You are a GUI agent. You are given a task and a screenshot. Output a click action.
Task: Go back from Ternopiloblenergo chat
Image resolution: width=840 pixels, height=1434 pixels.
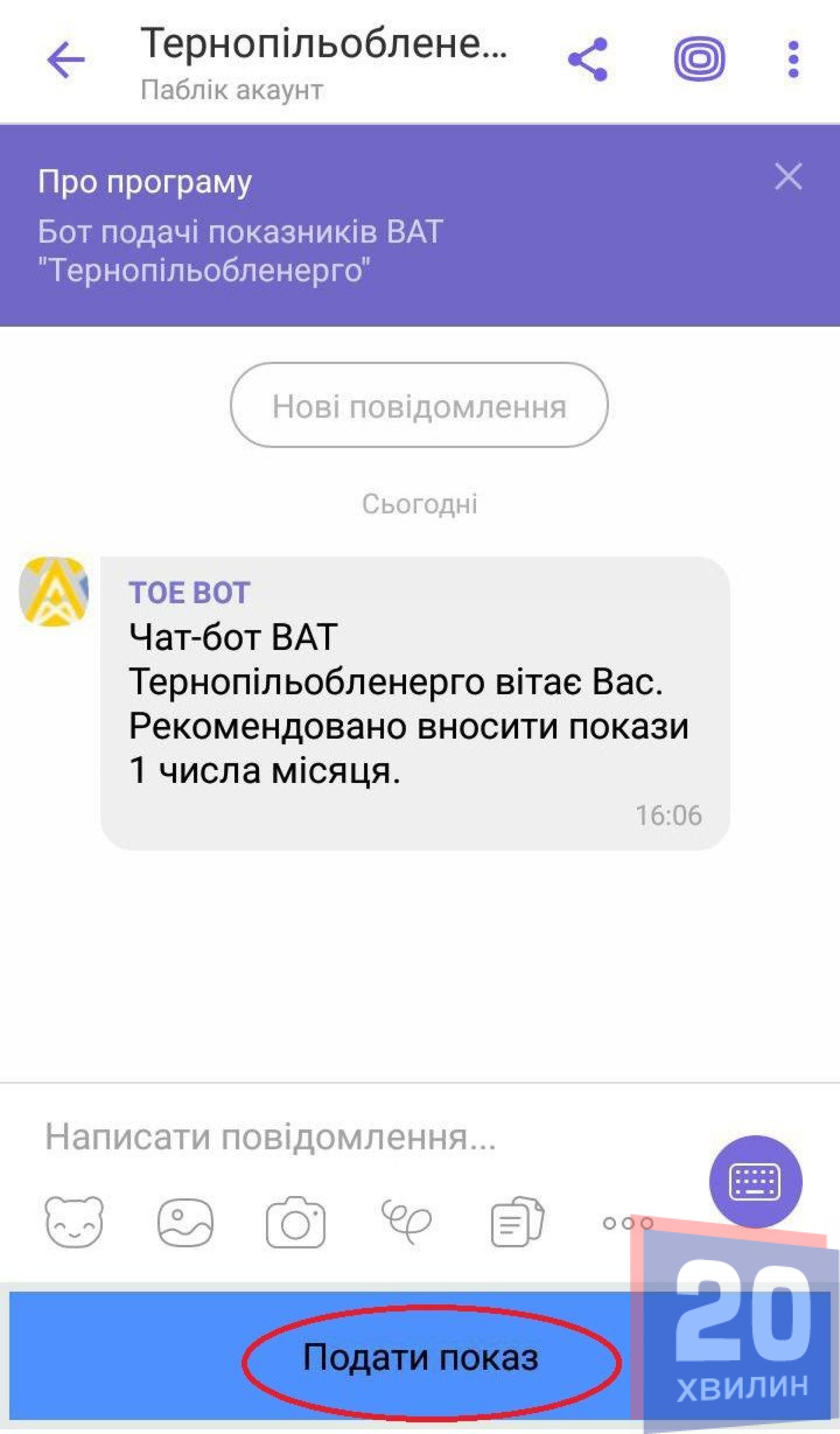click(x=66, y=59)
